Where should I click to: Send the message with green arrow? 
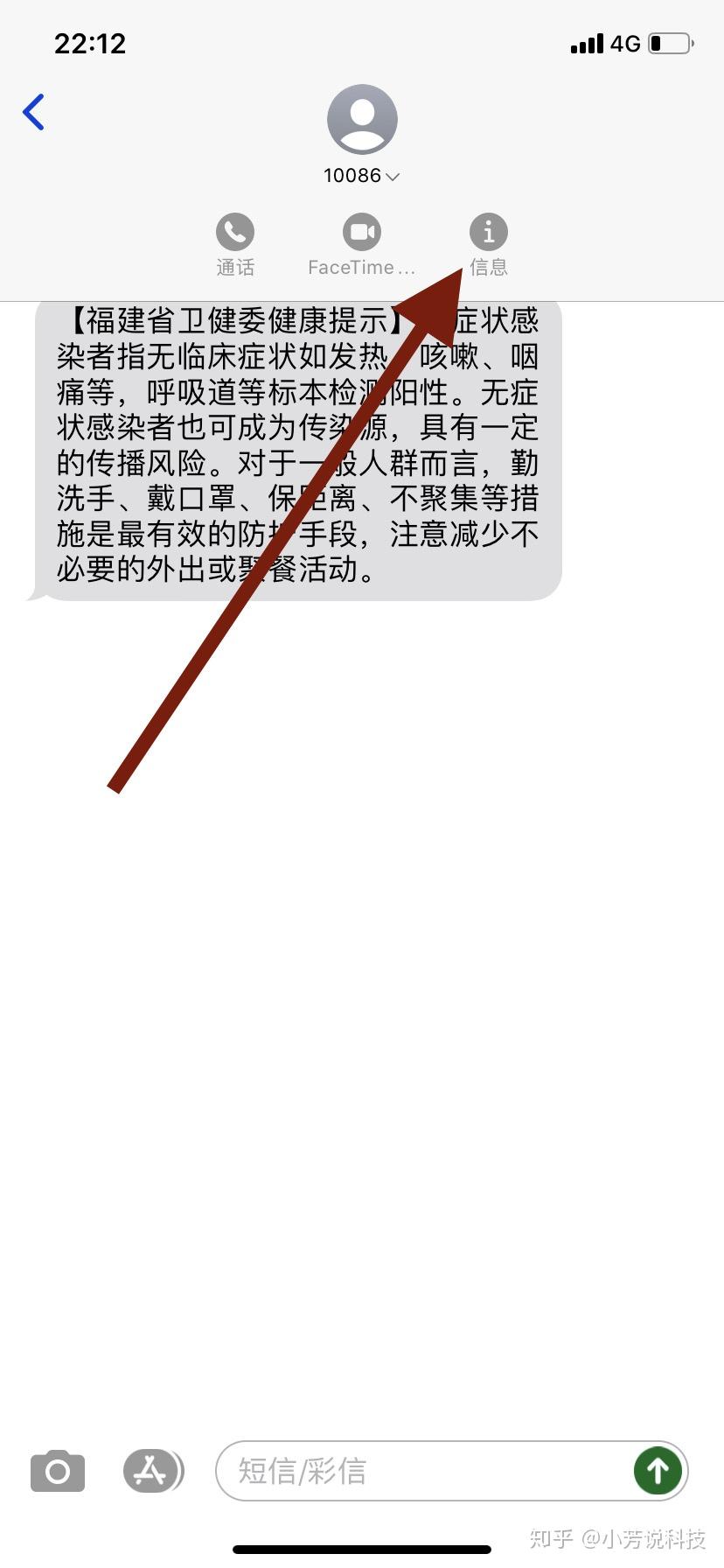pyautogui.click(x=658, y=1471)
